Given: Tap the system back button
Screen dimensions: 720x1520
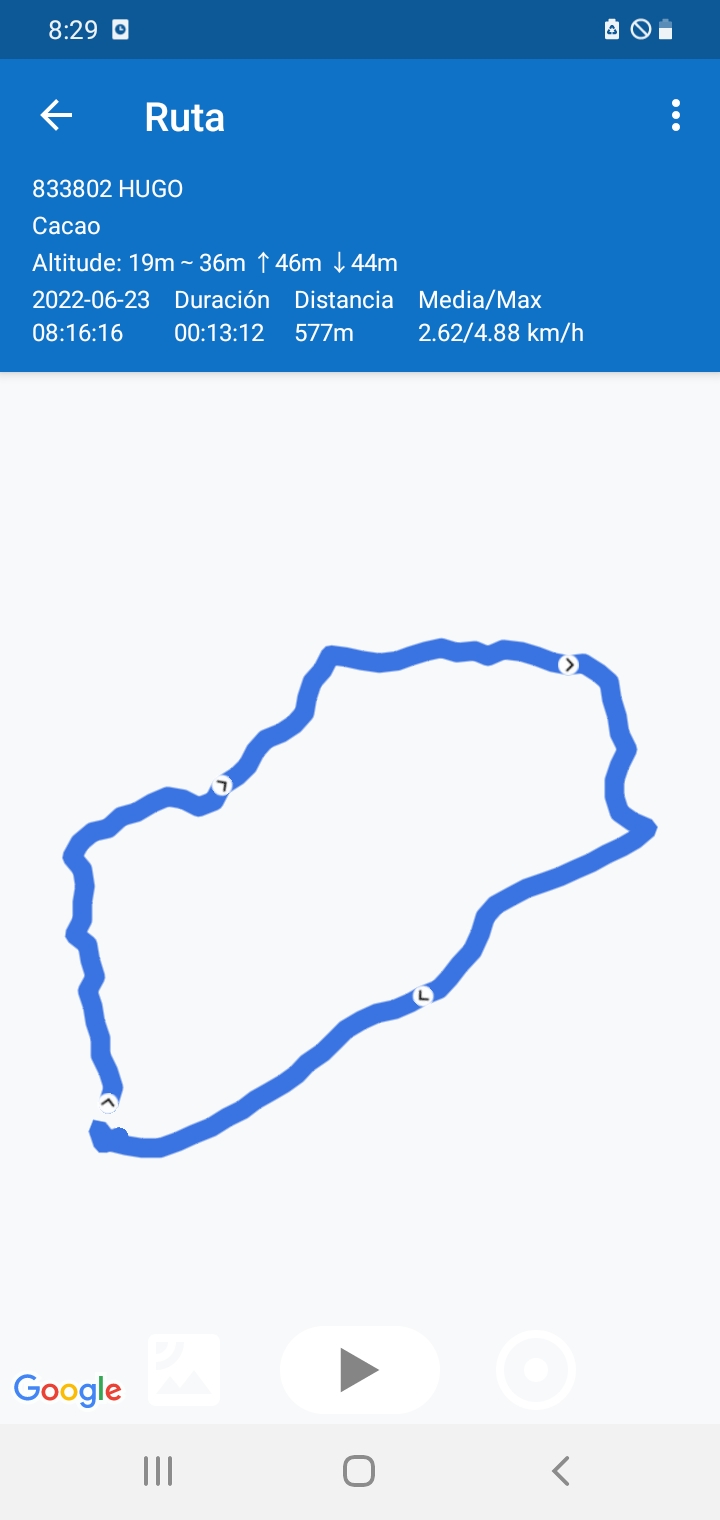Looking at the screenshot, I should point(561,1471).
